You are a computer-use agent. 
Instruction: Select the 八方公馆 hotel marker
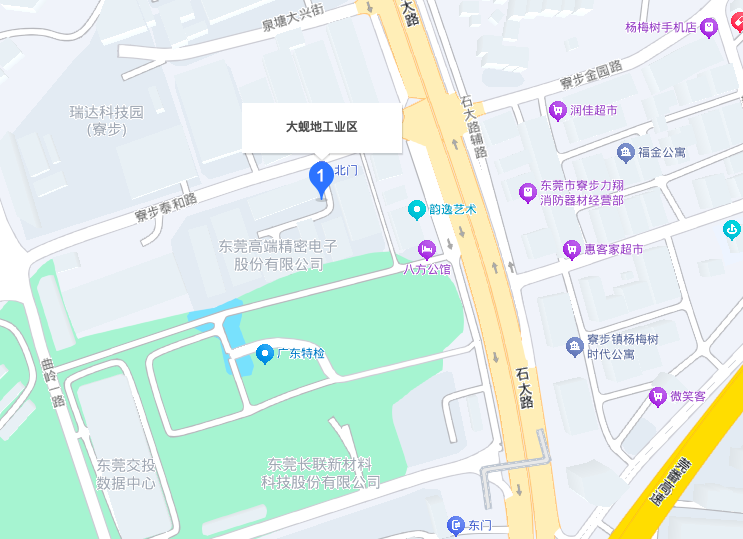point(427,248)
